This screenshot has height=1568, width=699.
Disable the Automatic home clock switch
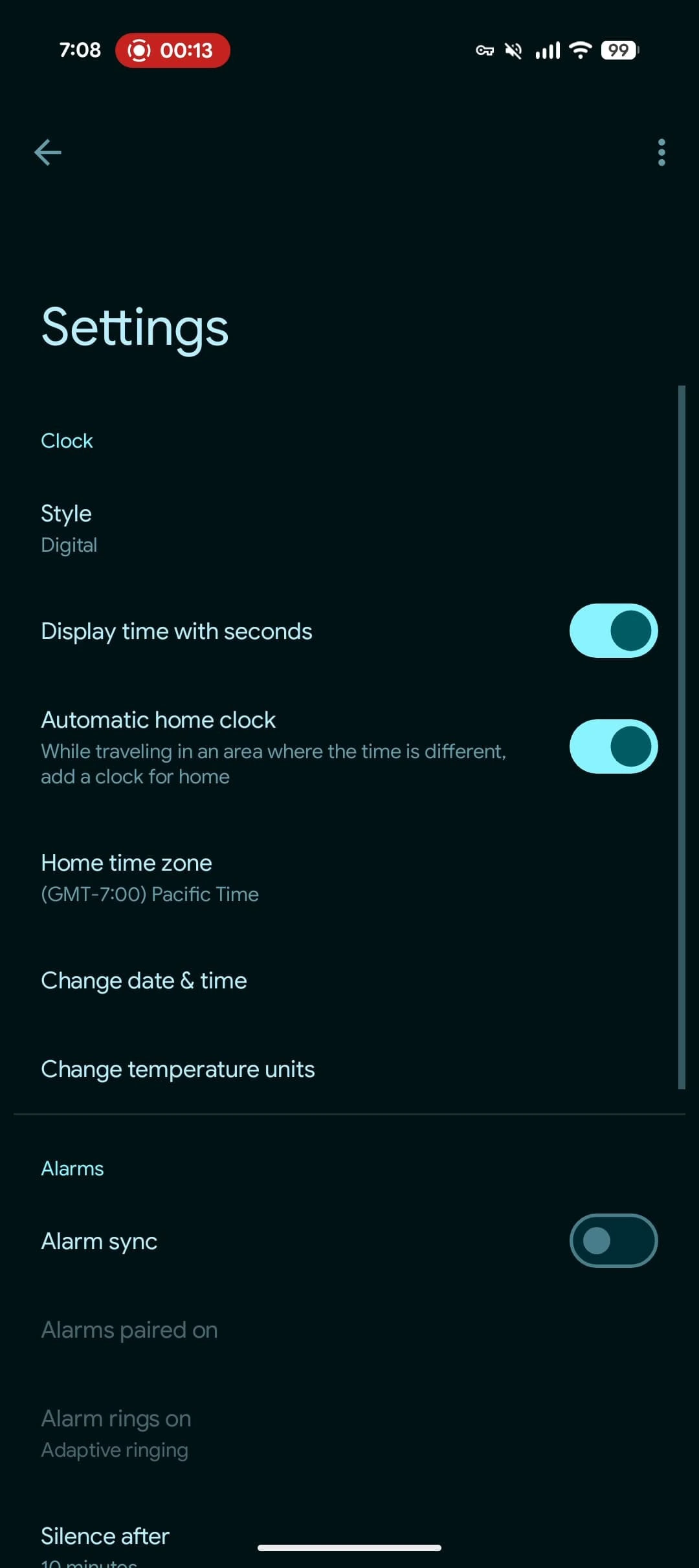tap(613, 746)
